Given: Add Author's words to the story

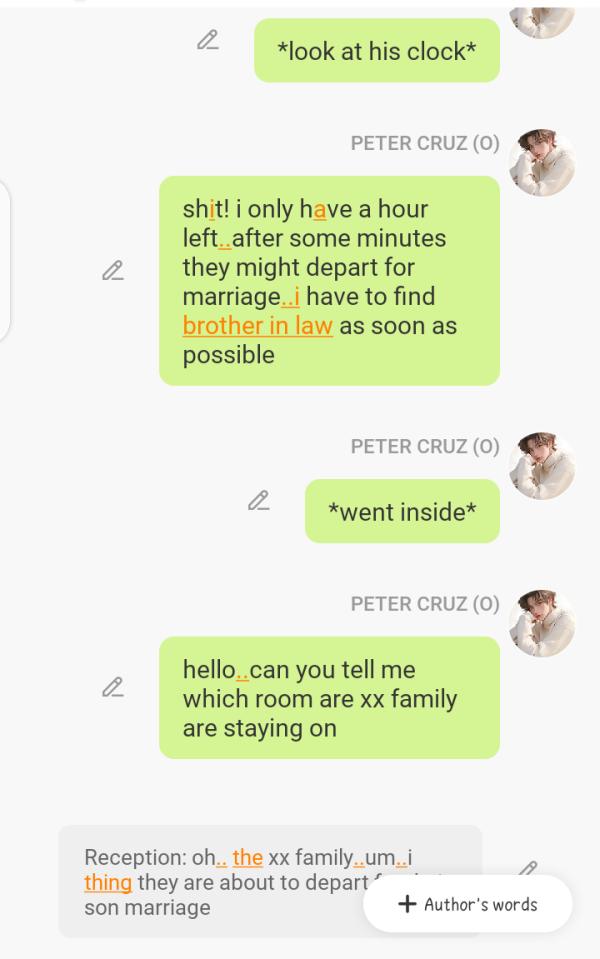Looking at the screenshot, I should 468,905.
